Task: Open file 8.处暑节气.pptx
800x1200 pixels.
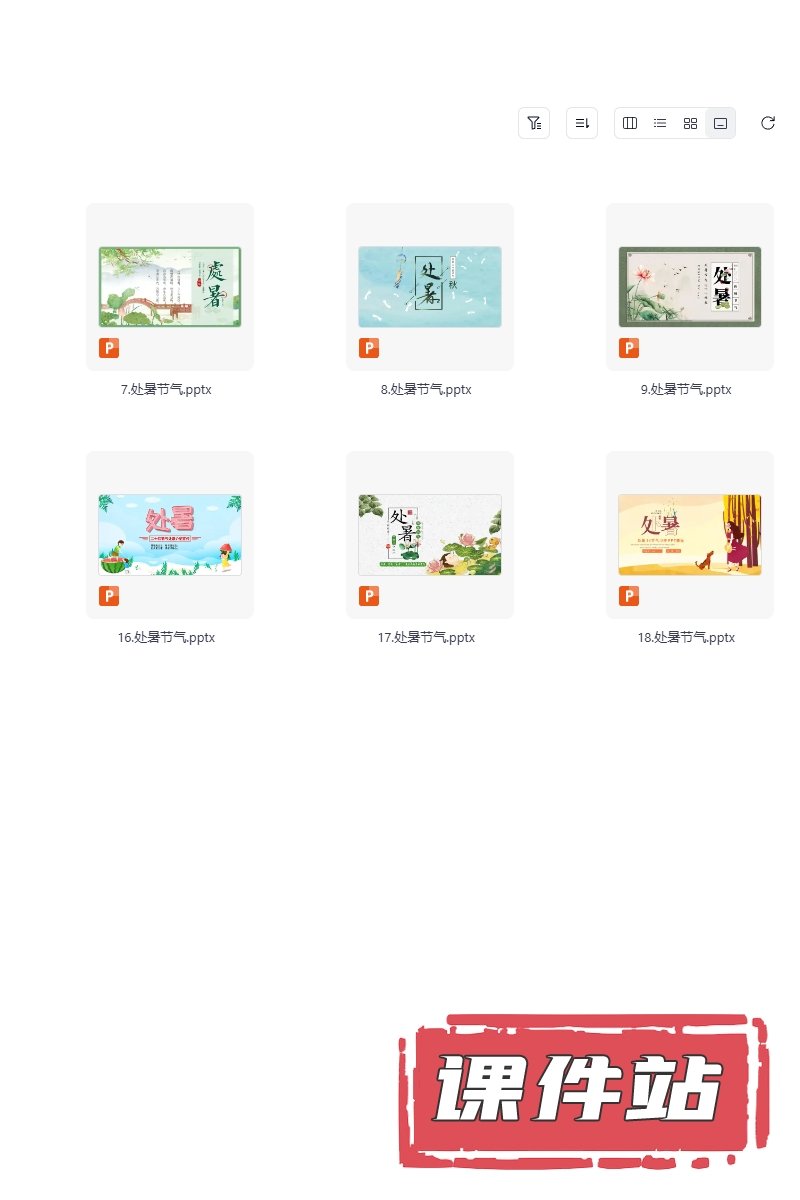Action: click(430, 287)
